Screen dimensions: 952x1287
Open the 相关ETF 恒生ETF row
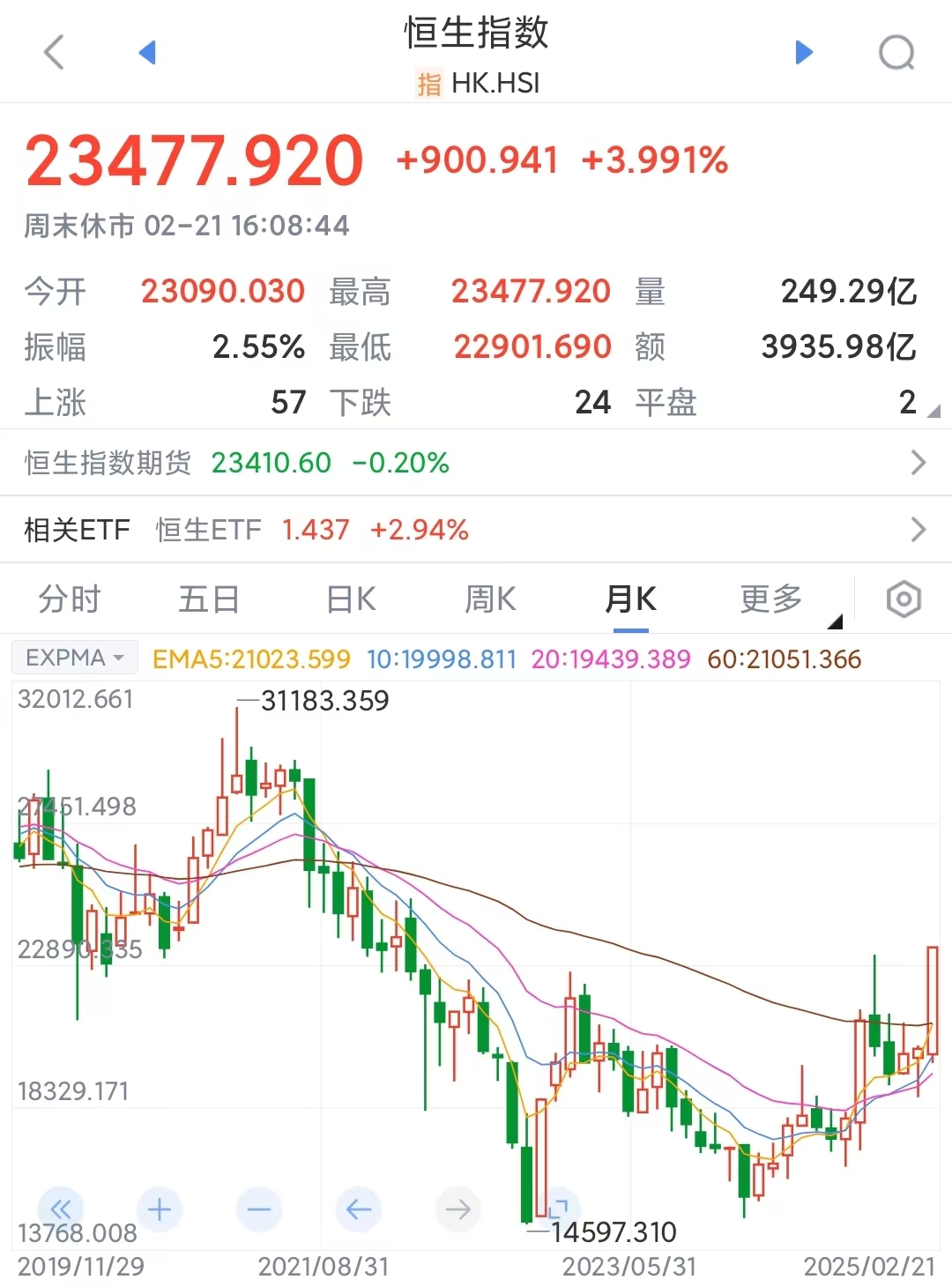476,530
